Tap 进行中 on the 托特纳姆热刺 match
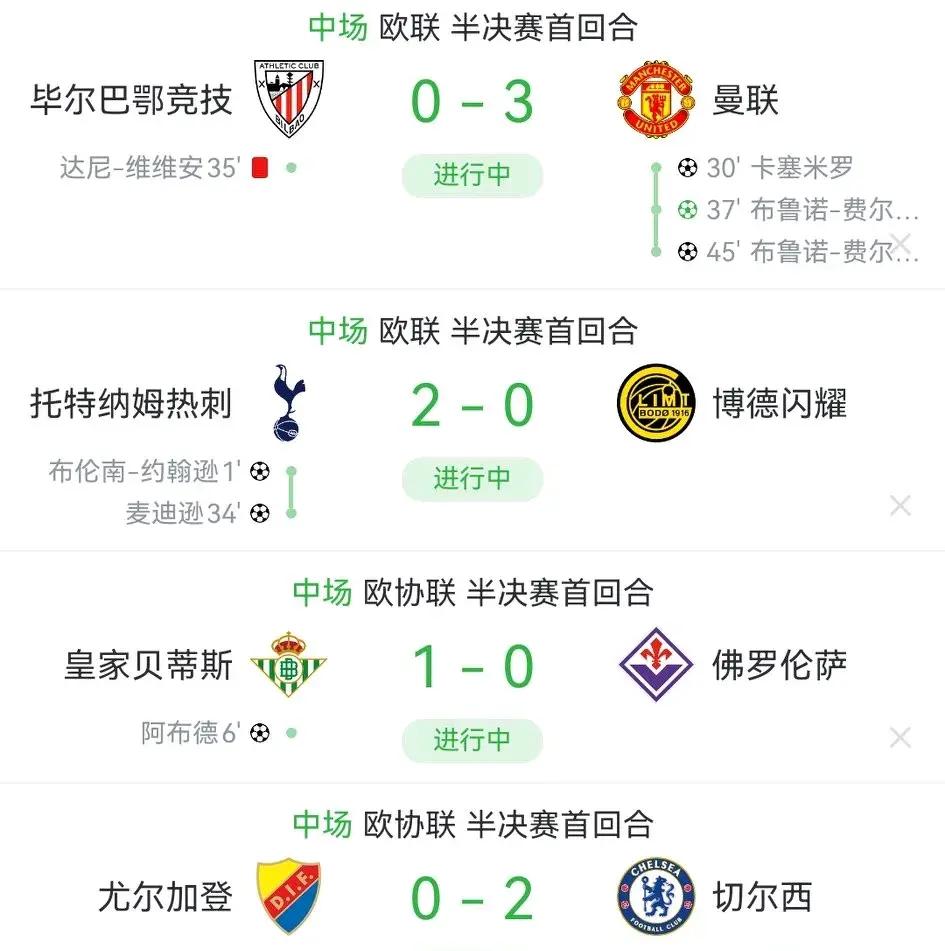The height and width of the screenshot is (951, 945). [x=472, y=479]
